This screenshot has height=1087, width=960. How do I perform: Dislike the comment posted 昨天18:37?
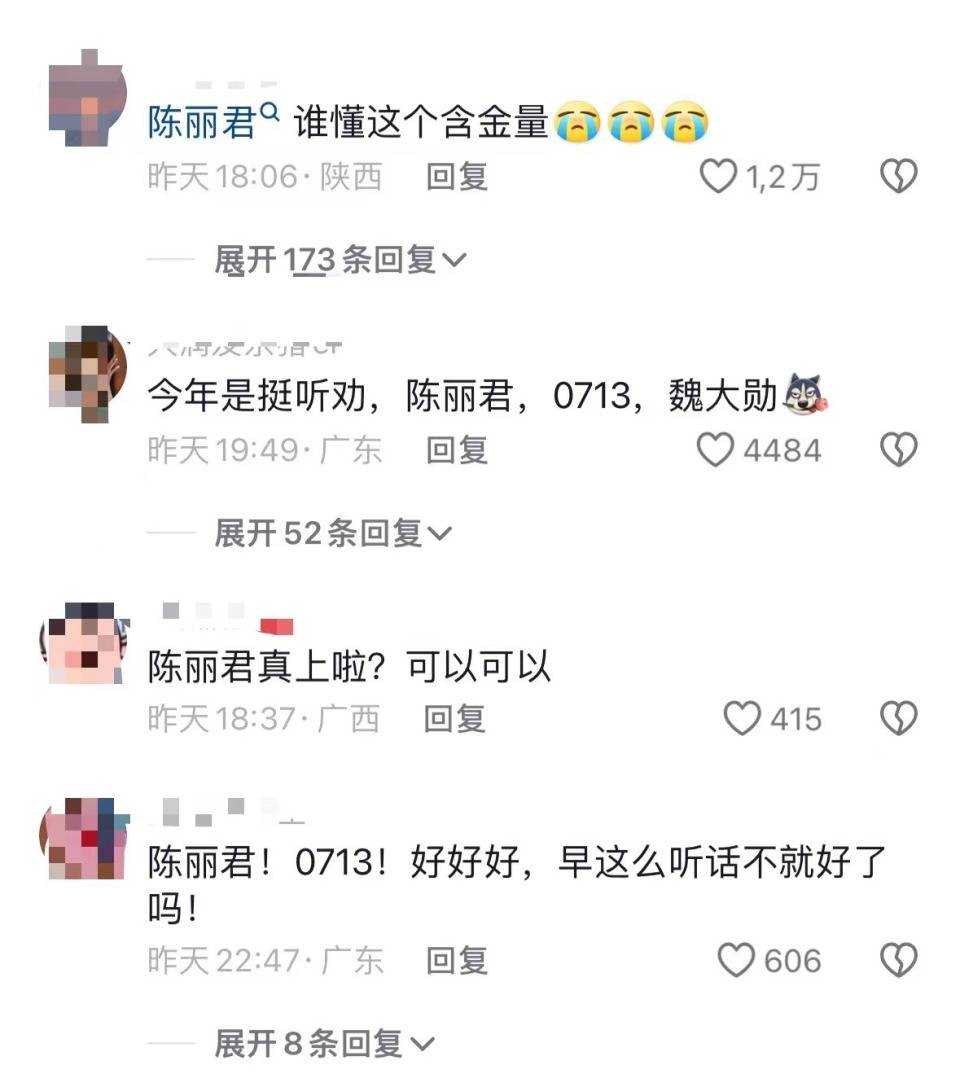click(x=897, y=718)
